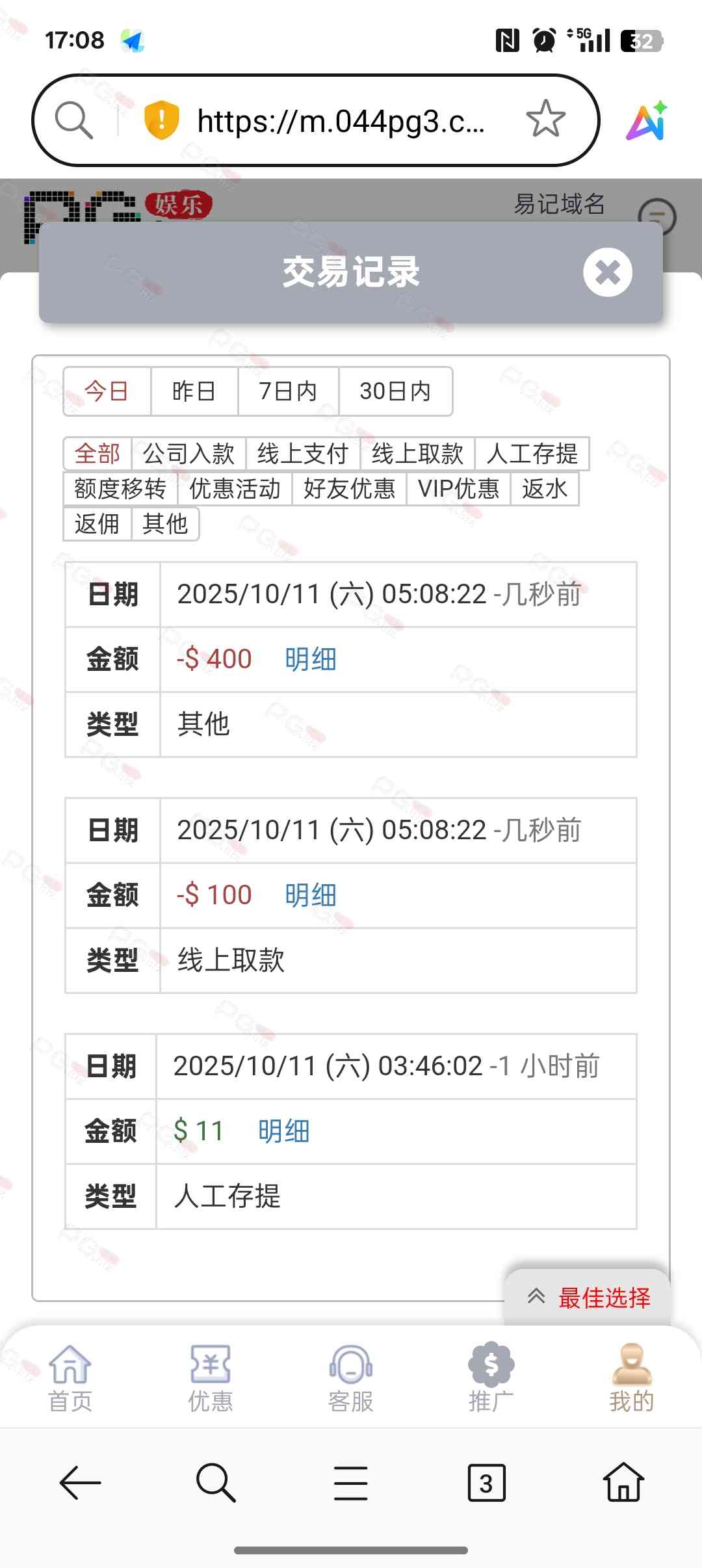This screenshot has width=702, height=1568.
Task: Select the 7日内 date range
Action: 288,391
